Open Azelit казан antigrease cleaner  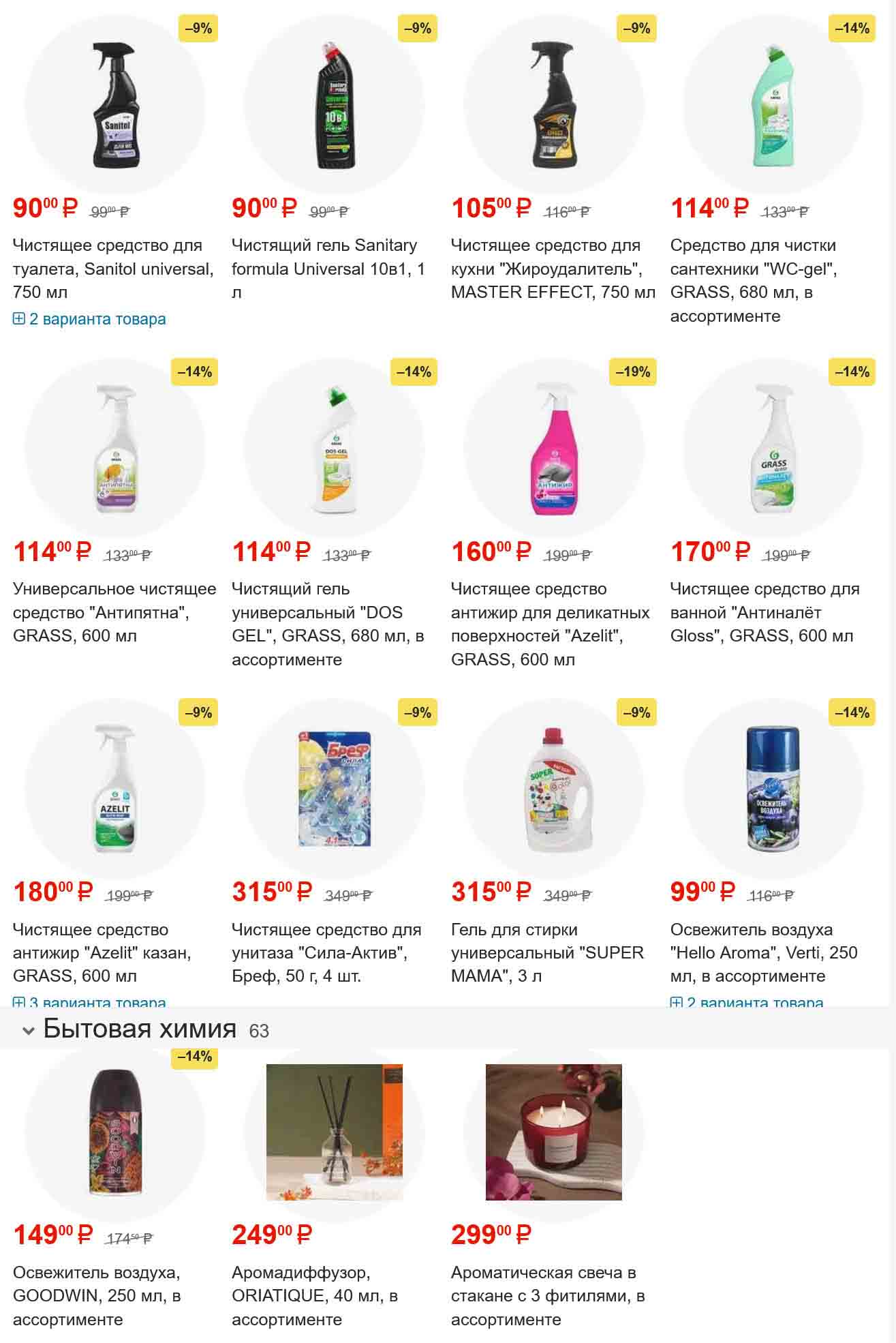coord(102,952)
